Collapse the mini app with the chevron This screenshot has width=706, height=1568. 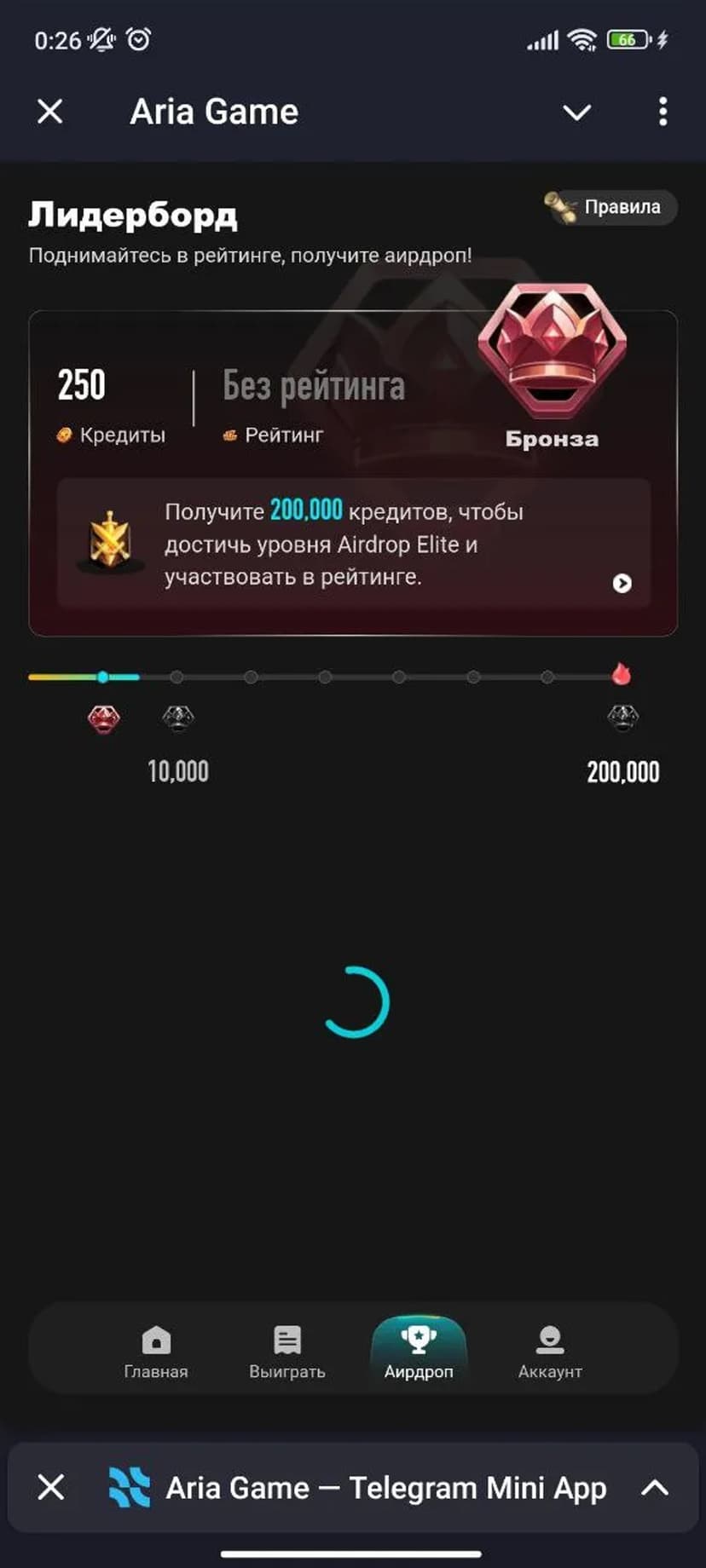tap(577, 112)
